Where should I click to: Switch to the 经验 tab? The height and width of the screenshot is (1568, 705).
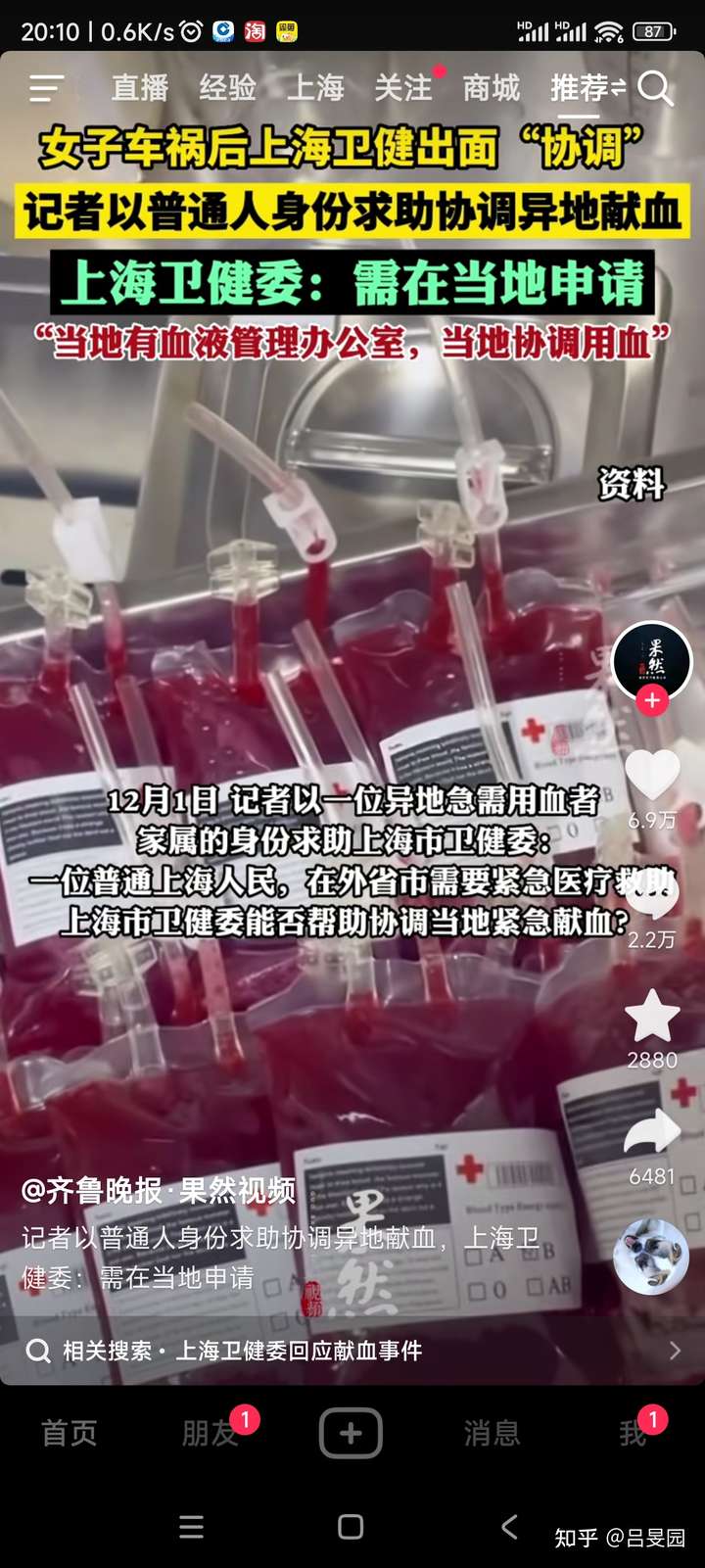pyautogui.click(x=227, y=88)
